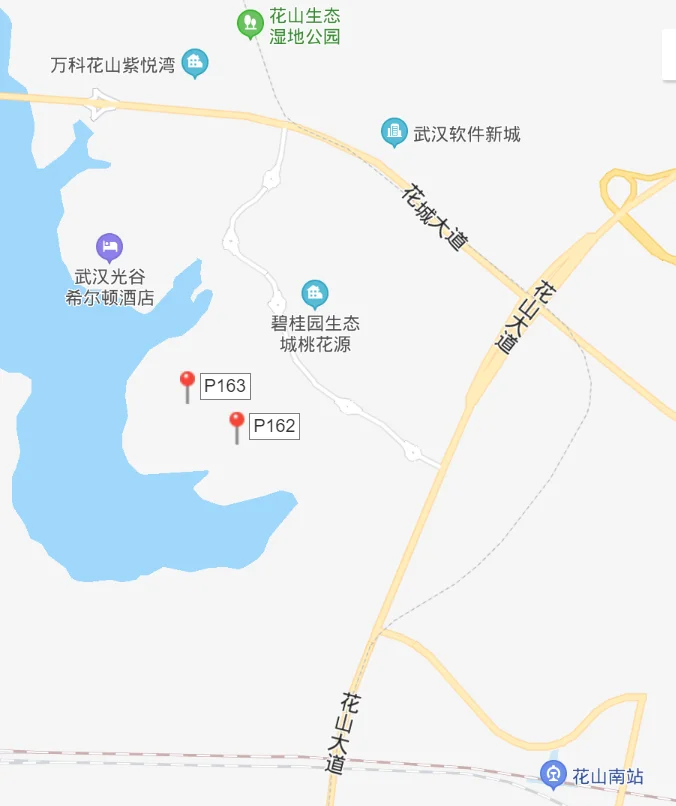This screenshot has width=676, height=806.
Task: Tap the 武汉软件新城 building marker
Action: 395,132
